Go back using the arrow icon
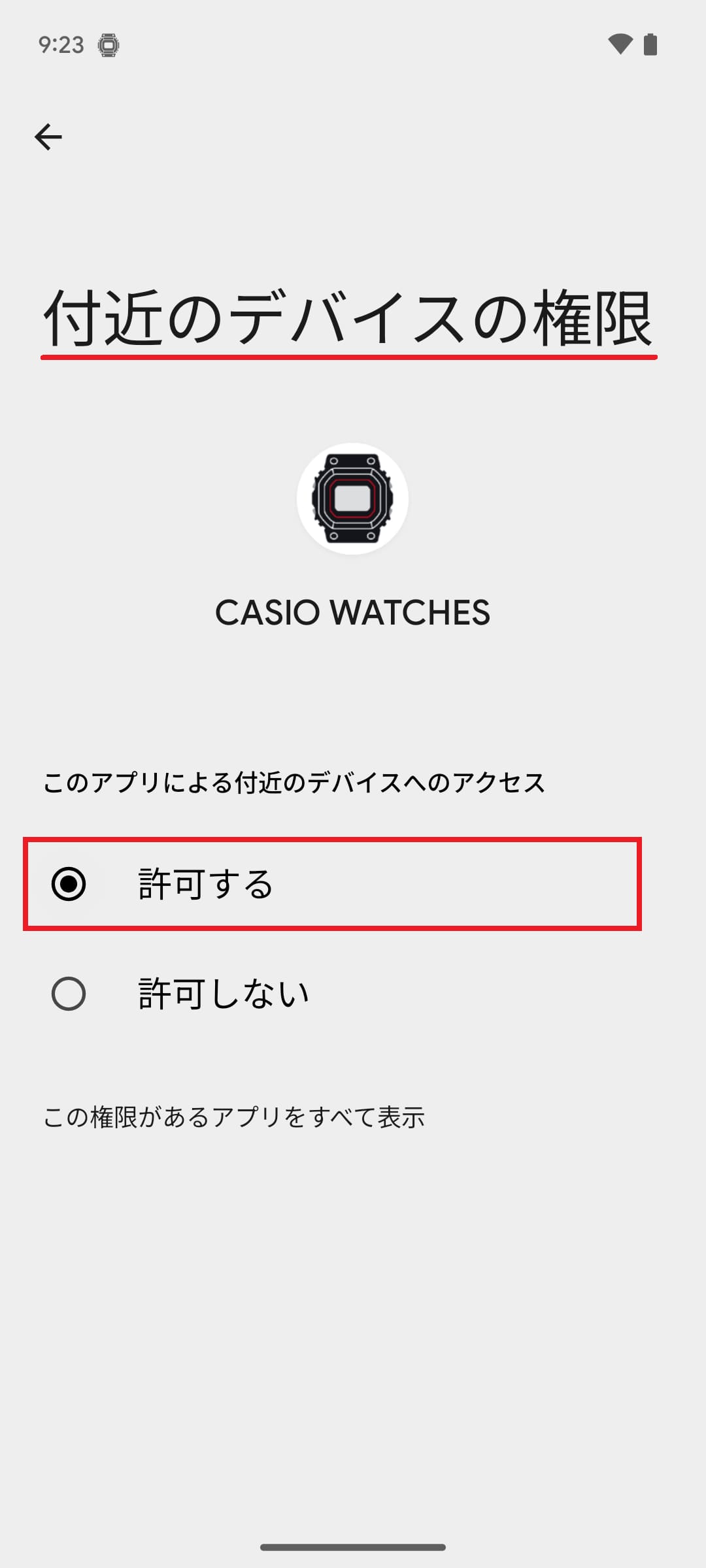 click(x=48, y=137)
